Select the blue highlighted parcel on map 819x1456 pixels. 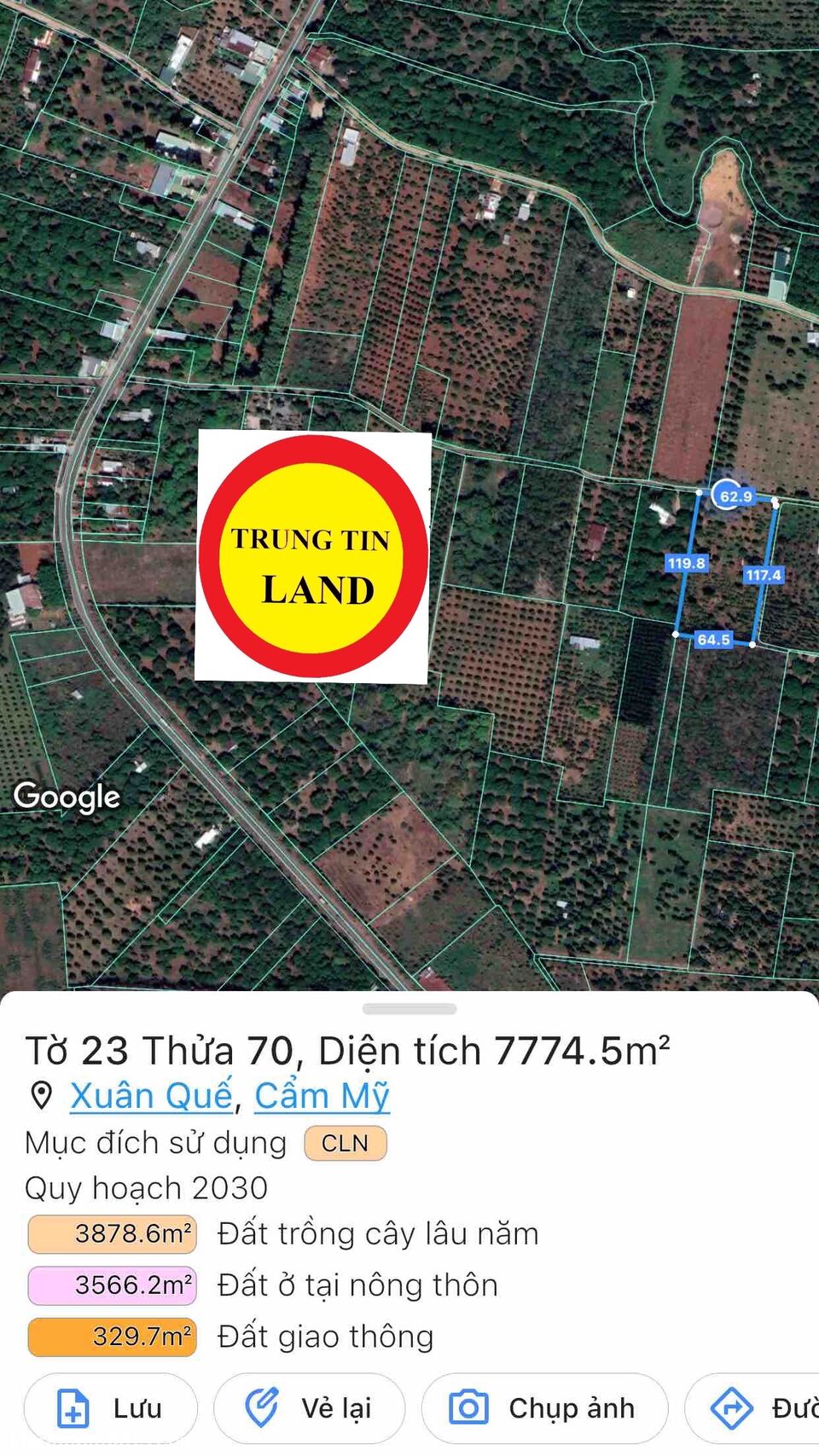725,567
